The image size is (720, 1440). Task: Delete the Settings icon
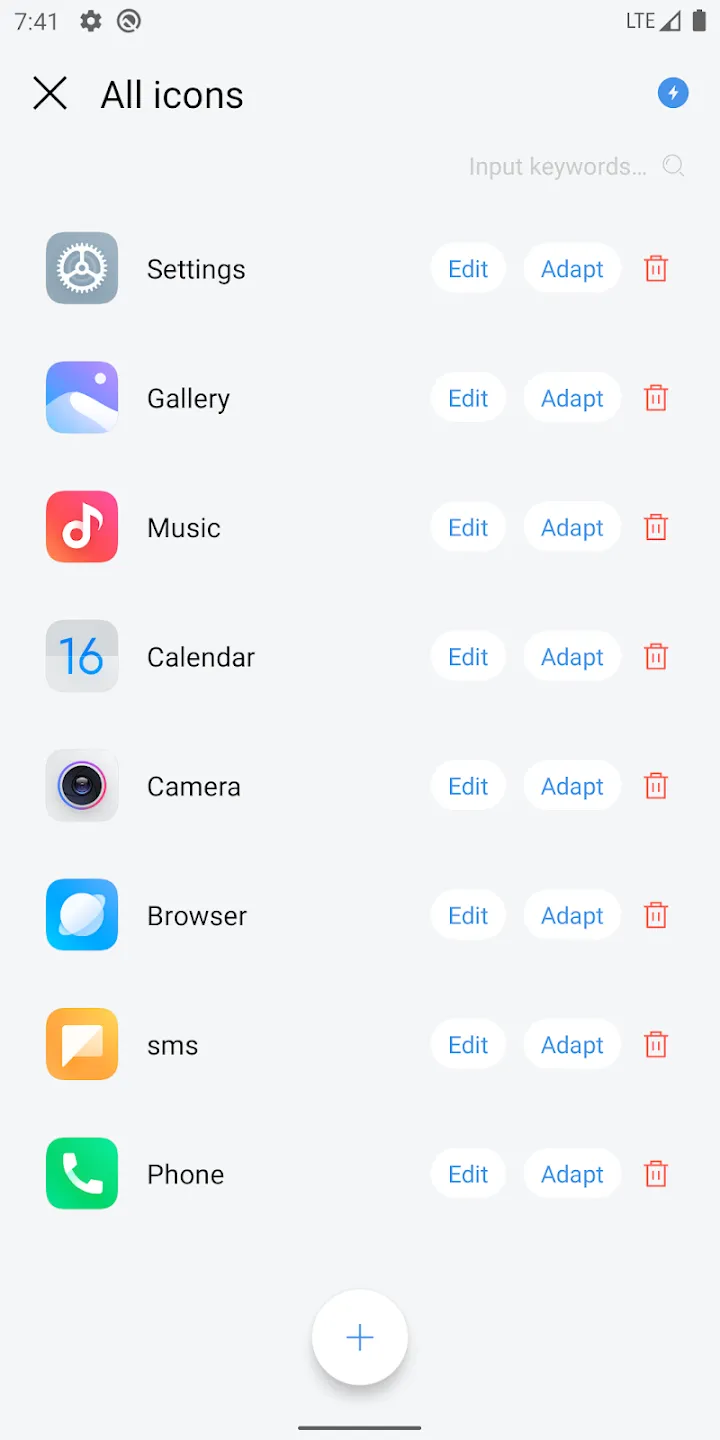656,269
